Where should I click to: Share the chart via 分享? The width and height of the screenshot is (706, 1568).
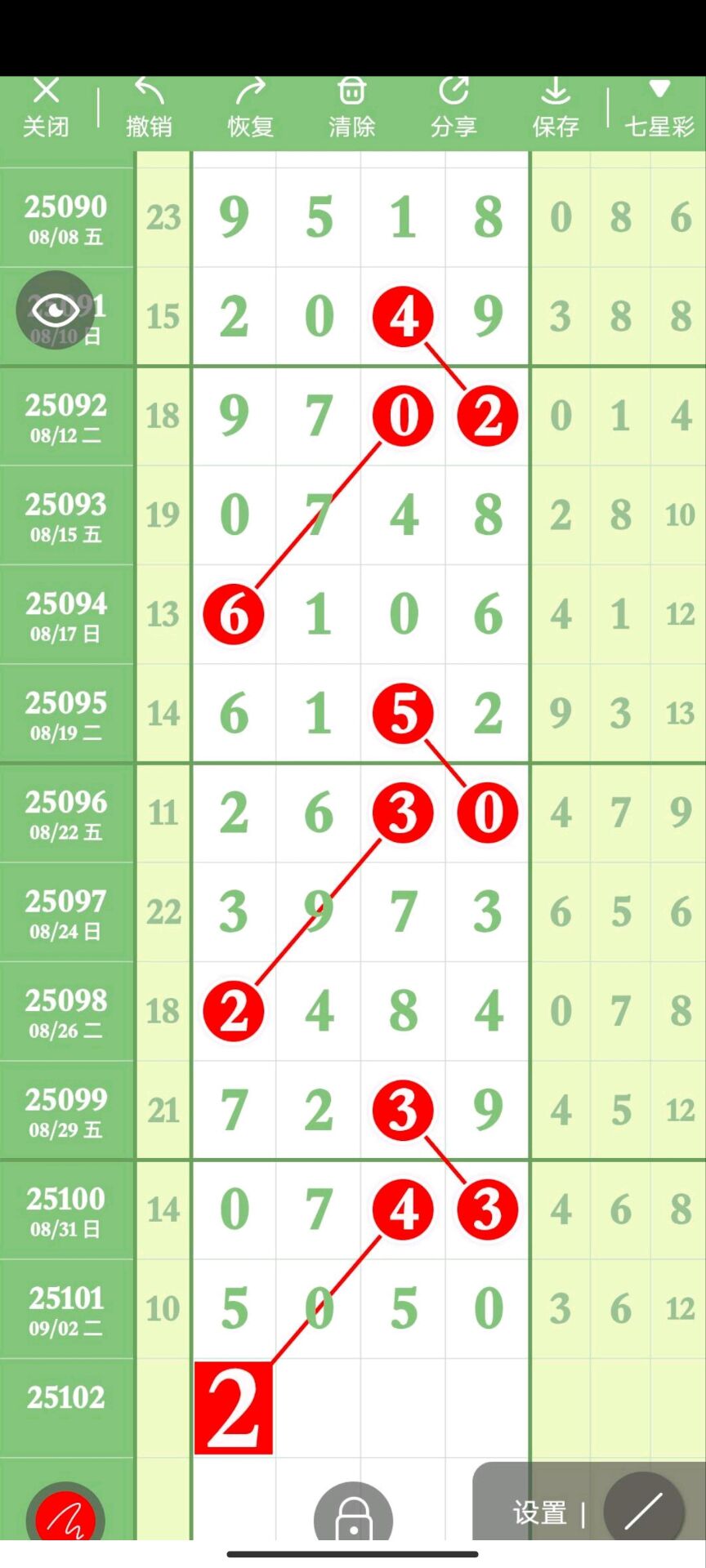[x=454, y=107]
